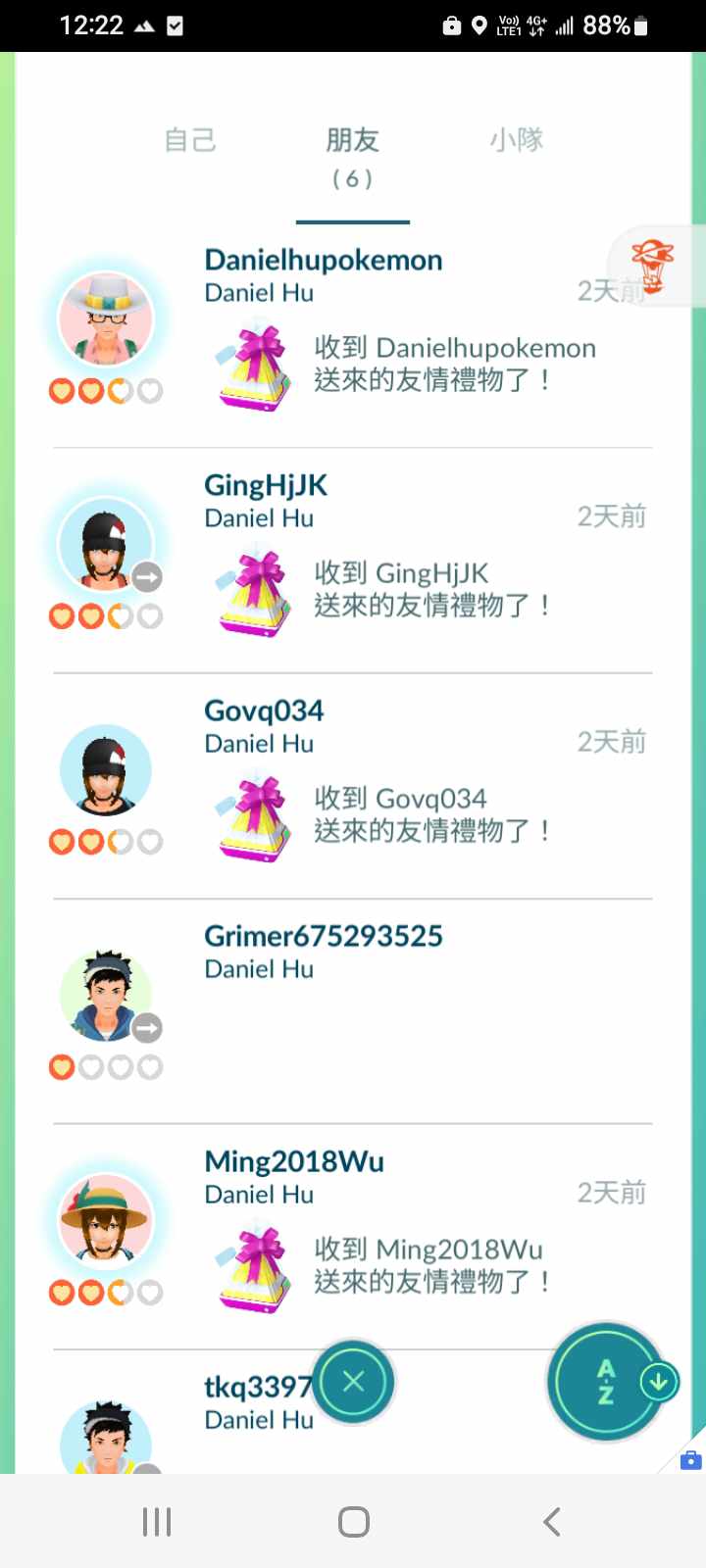This screenshot has height=1568, width=706.
Task: Tap the orange balloon side icon
Action: pyautogui.click(x=652, y=266)
